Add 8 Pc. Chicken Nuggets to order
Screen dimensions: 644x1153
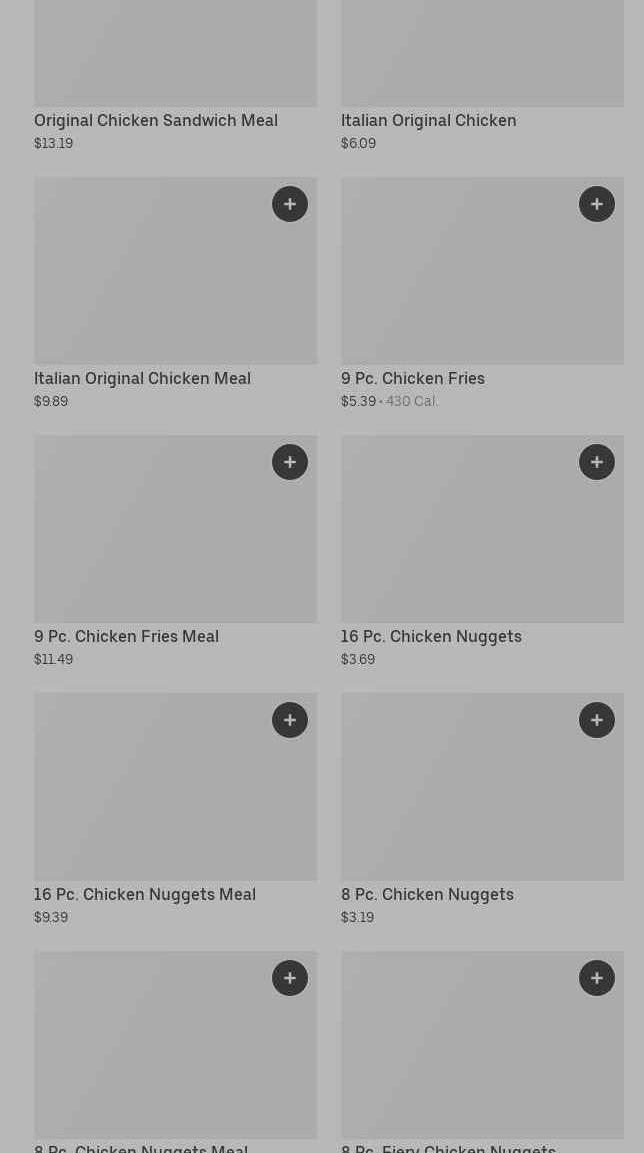[597, 720]
